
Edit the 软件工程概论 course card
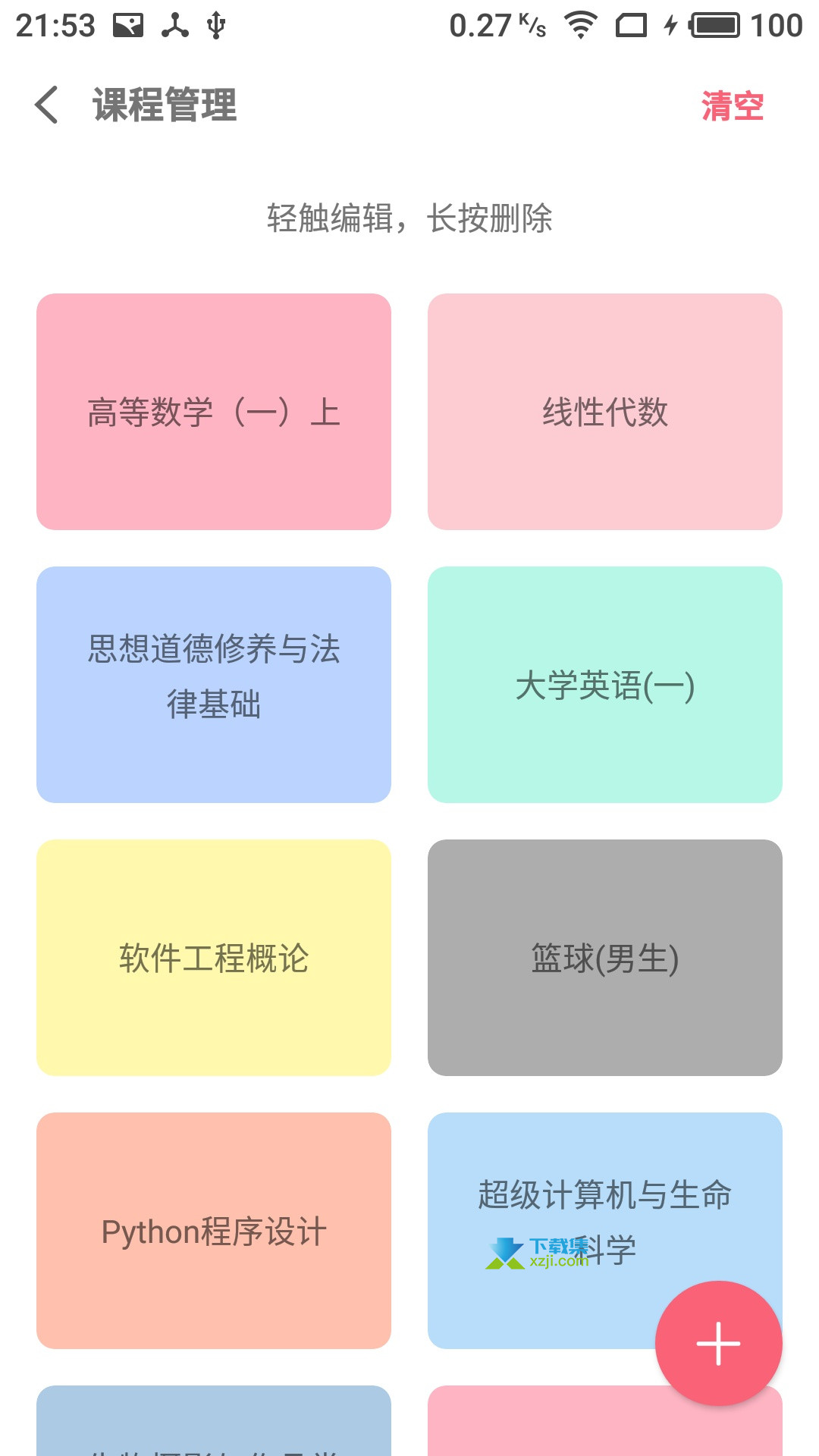coord(214,958)
